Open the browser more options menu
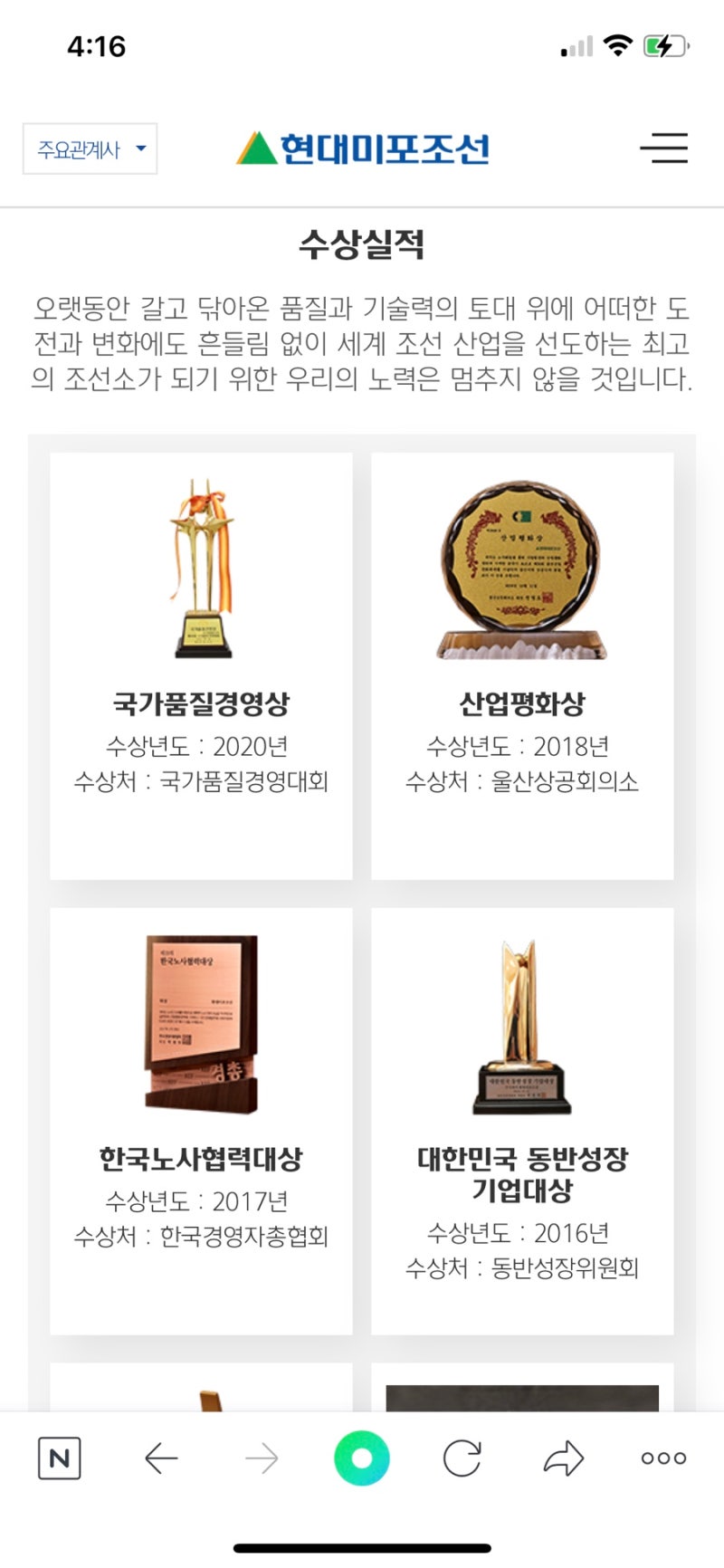This screenshot has width=724, height=1568. [x=663, y=1458]
